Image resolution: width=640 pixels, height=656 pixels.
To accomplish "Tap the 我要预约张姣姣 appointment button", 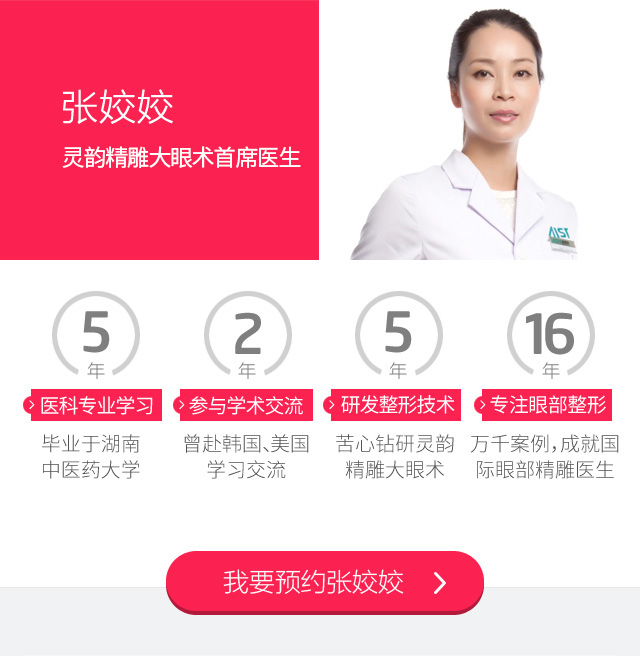I will [x=324, y=582].
